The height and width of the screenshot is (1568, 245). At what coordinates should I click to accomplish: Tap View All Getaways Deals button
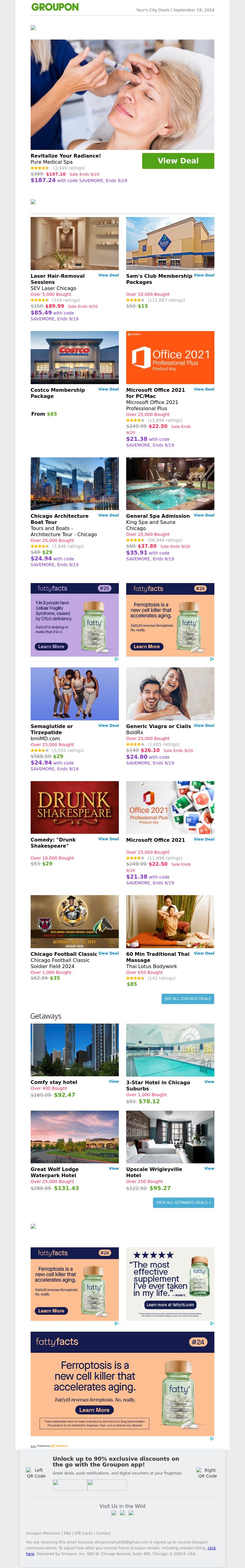(183, 1203)
